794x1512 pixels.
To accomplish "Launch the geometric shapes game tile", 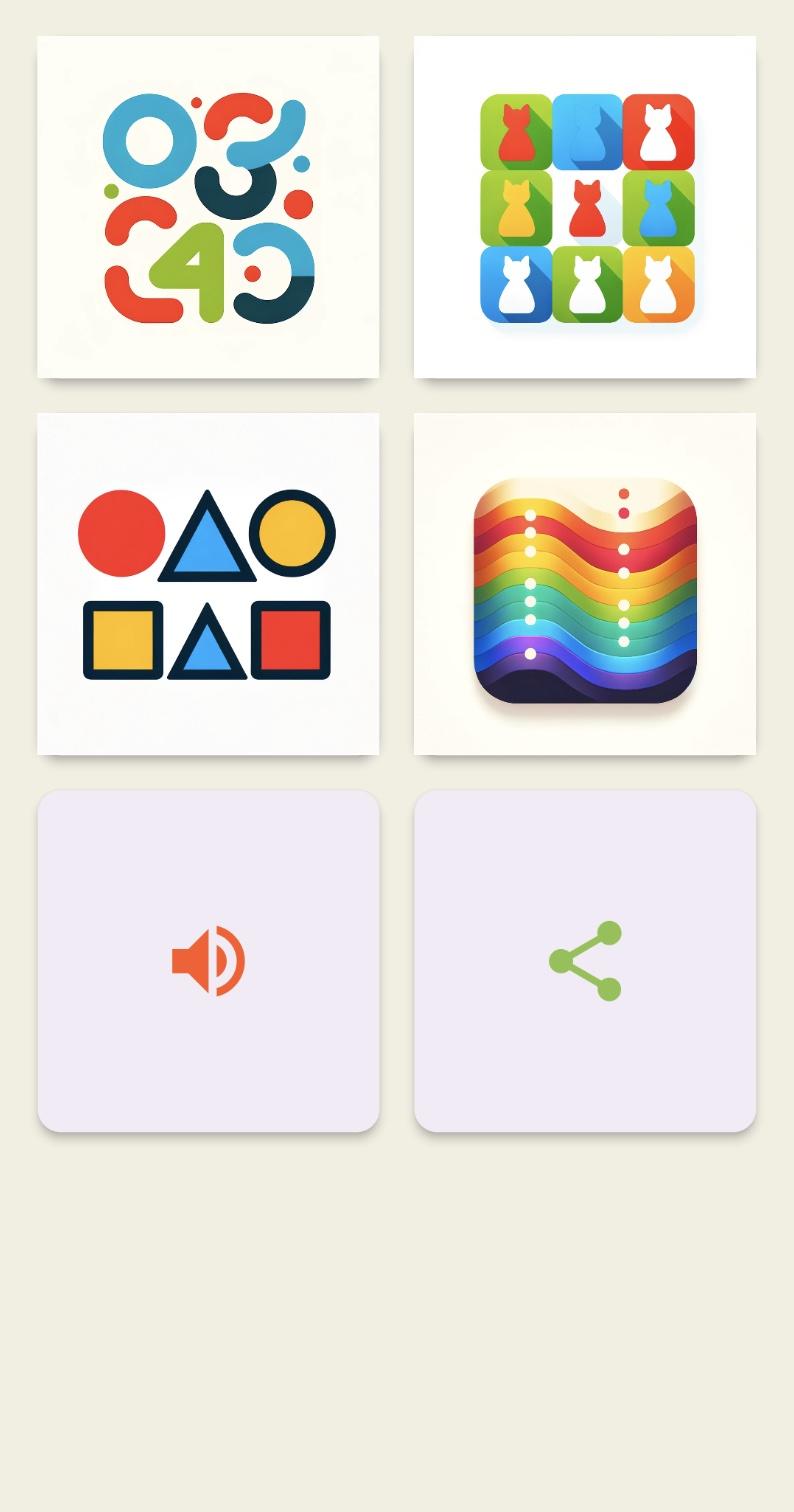I will (x=208, y=584).
